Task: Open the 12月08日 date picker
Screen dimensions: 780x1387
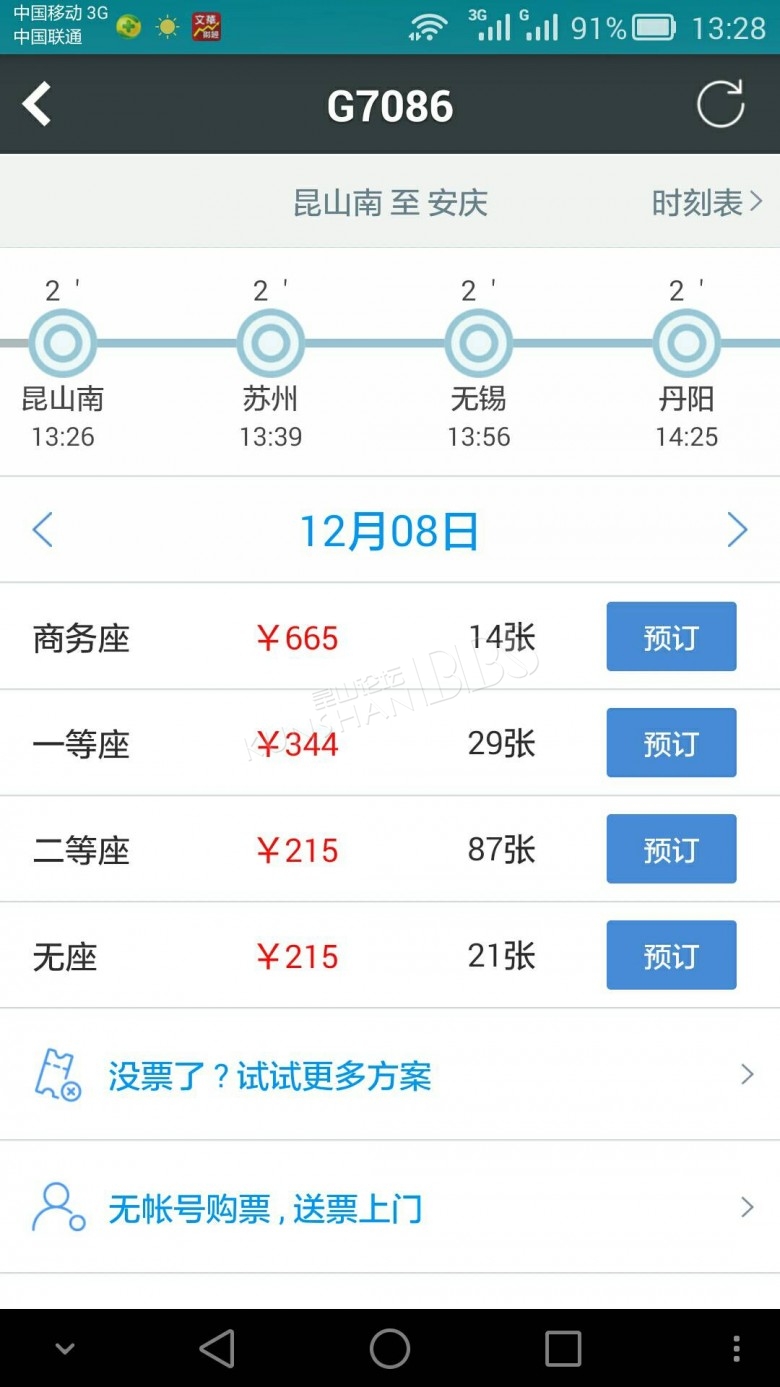Action: point(389,531)
